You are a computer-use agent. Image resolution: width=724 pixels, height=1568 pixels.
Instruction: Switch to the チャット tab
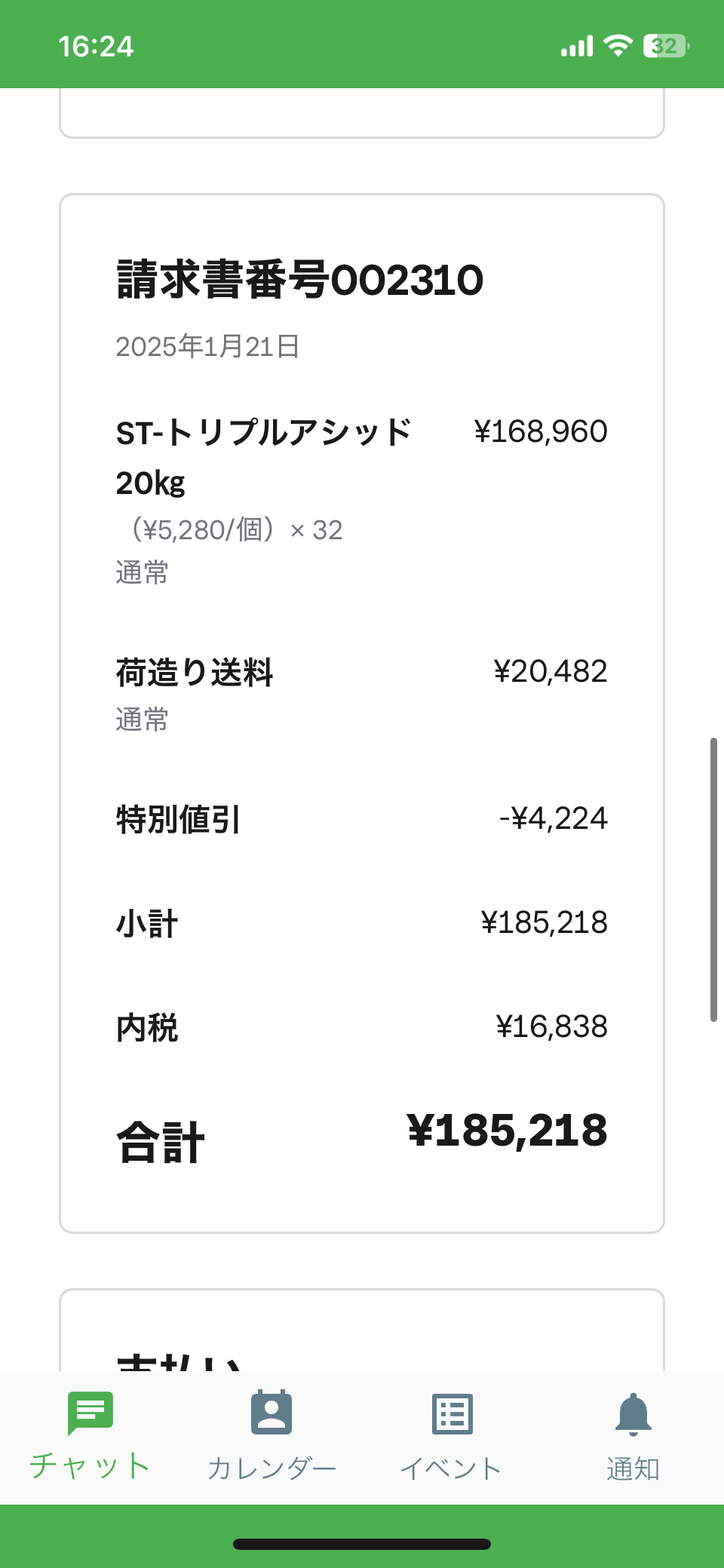click(x=90, y=1436)
